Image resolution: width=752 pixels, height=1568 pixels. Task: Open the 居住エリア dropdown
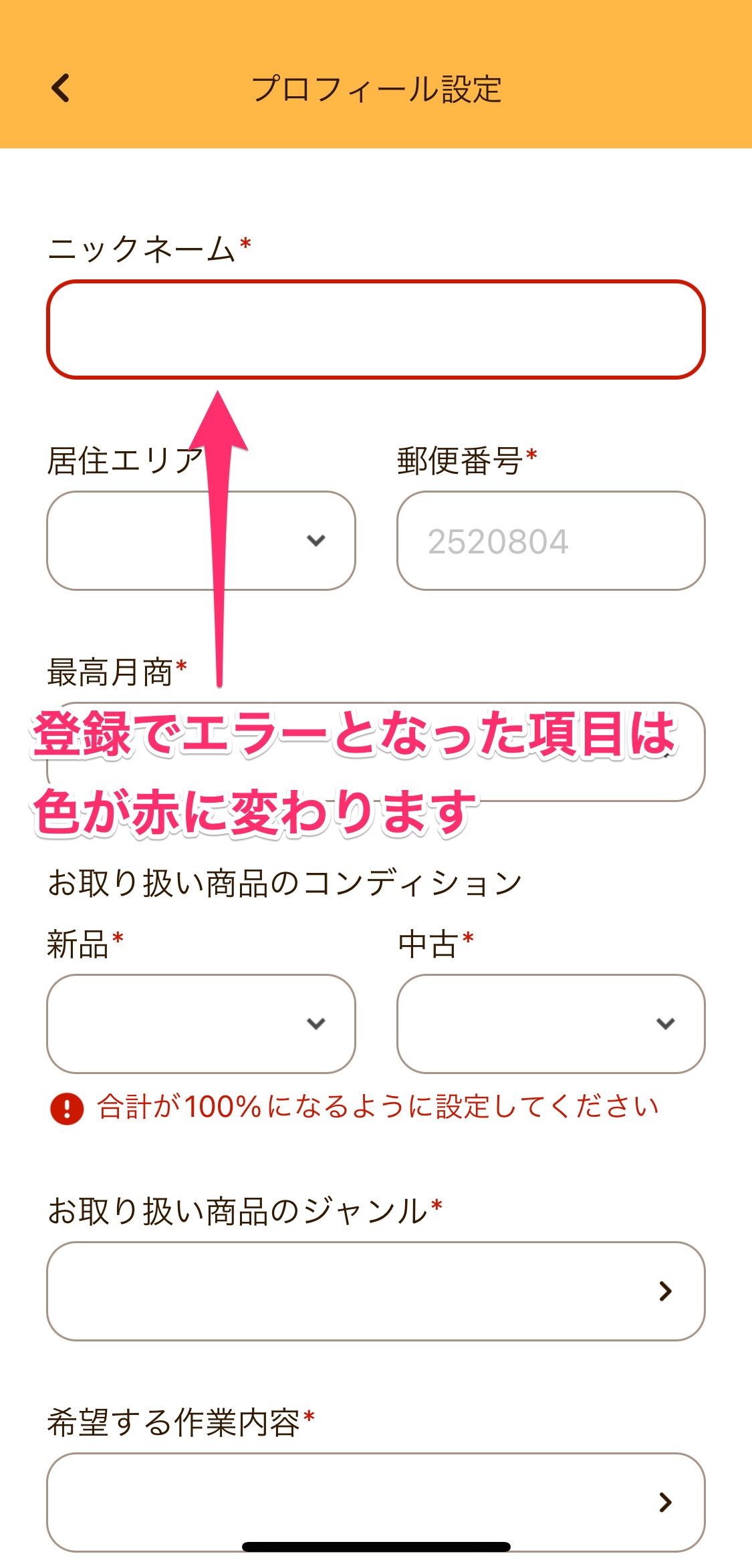(x=201, y=541)
